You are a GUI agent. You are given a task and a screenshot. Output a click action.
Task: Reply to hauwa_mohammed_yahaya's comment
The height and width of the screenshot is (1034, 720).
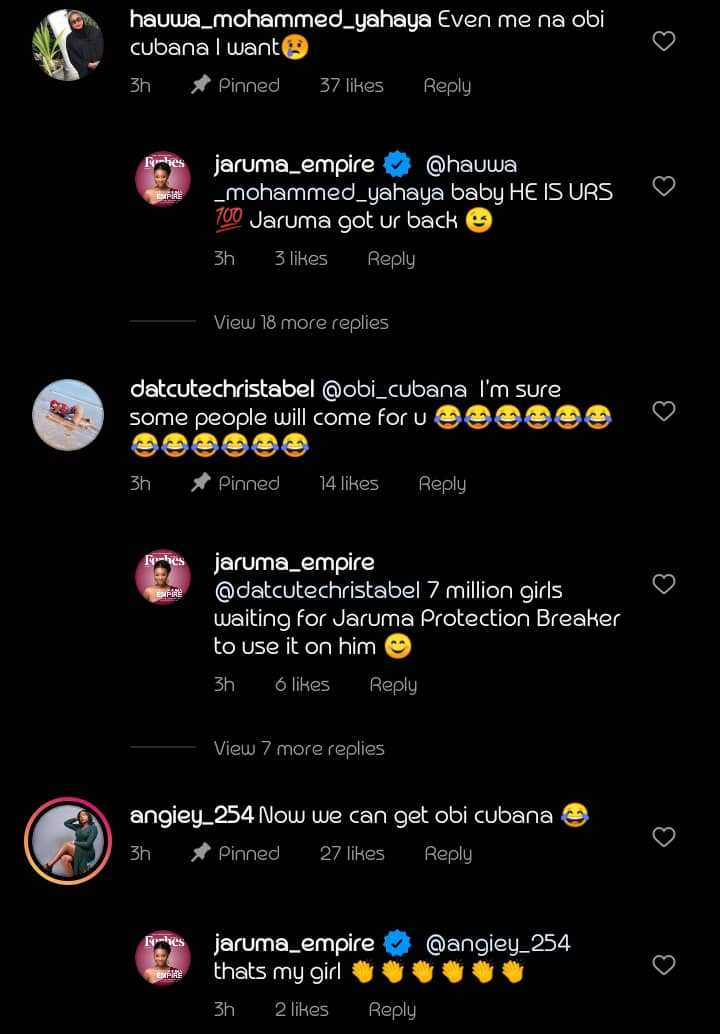pyautogui.click(x=447, y=86)
